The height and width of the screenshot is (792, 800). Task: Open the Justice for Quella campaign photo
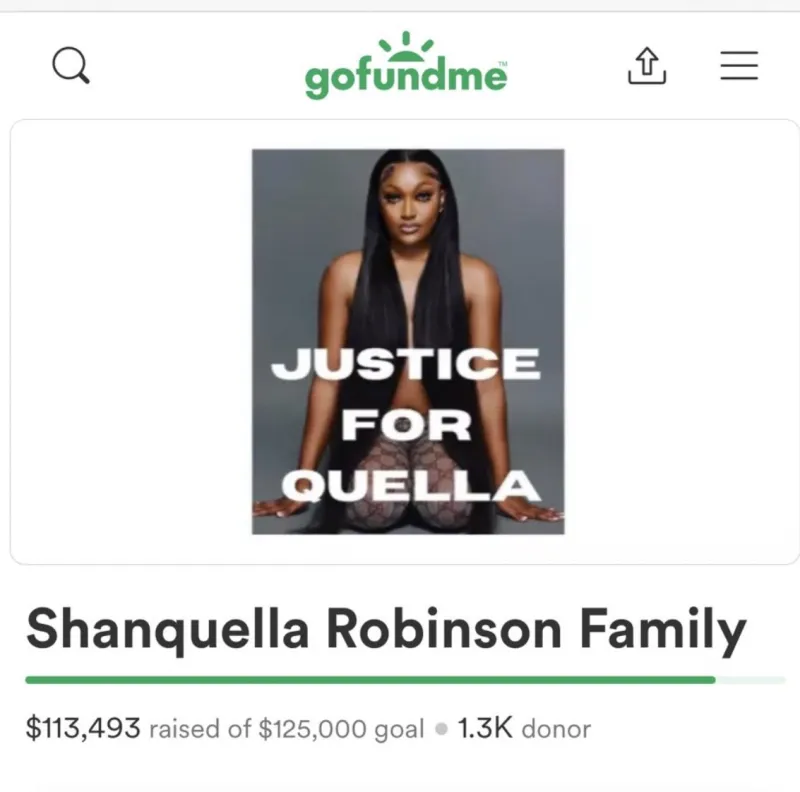[x=407, y=341]
